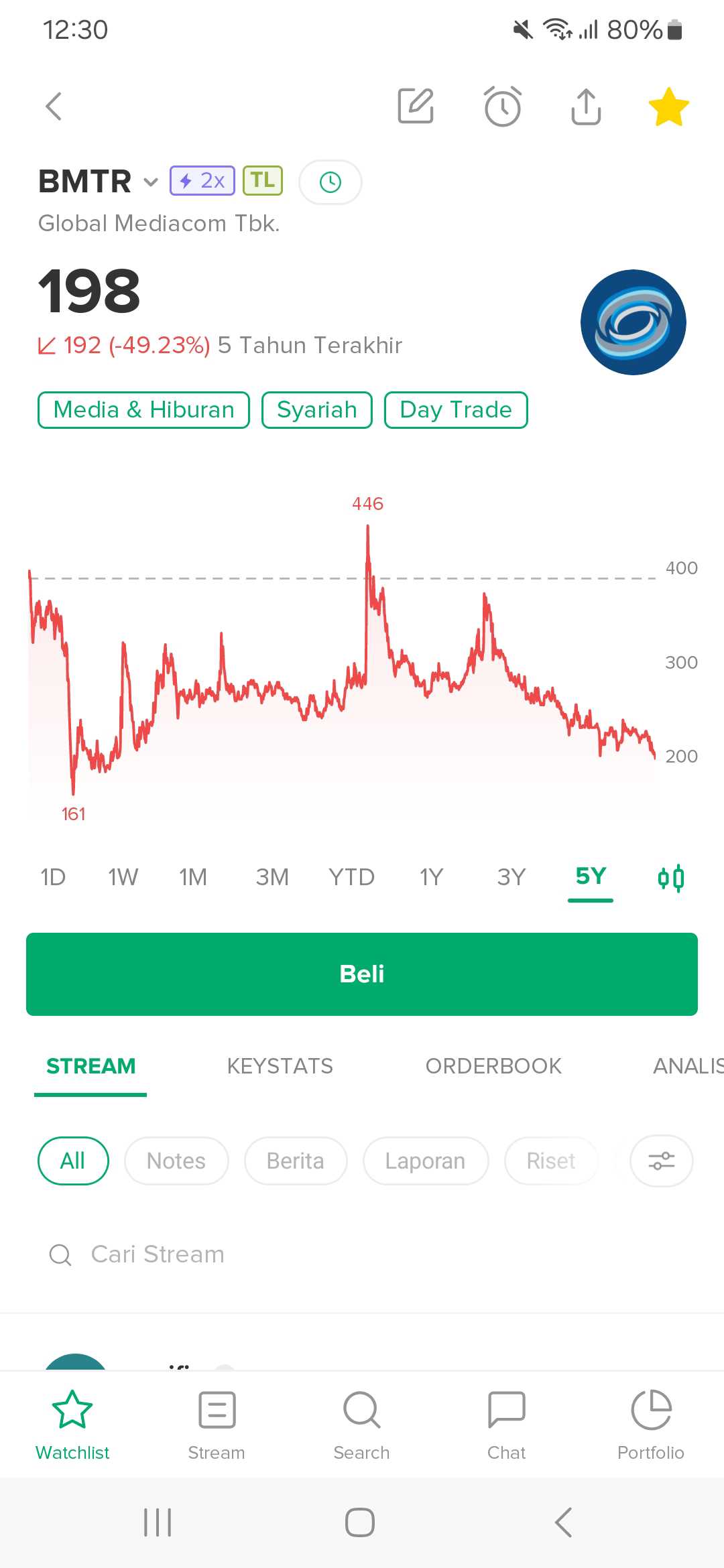Screen dimensions: 724x1568
Task: Expand the BMTR ticker dropdown
Action: coord(150,182)
